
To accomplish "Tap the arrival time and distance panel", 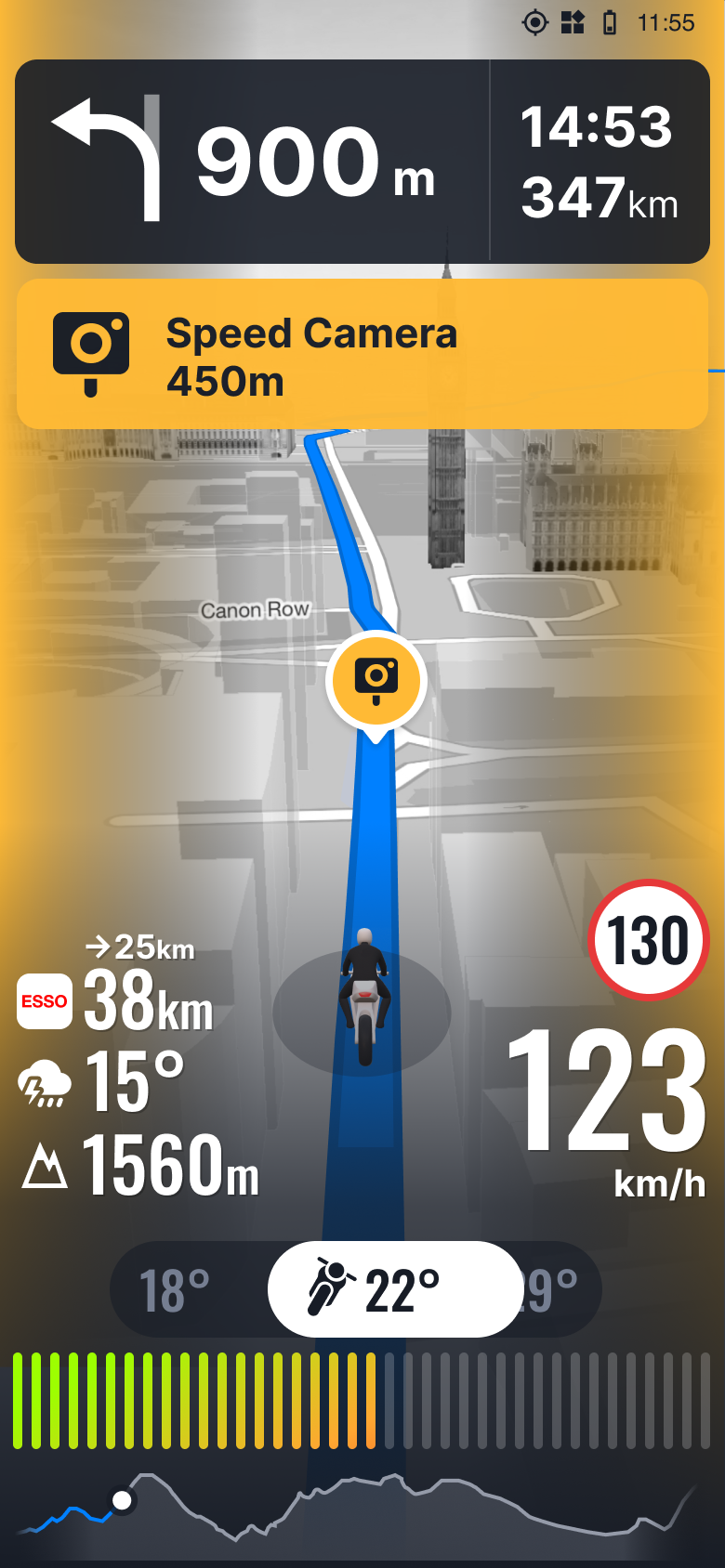I will (599, 162).
